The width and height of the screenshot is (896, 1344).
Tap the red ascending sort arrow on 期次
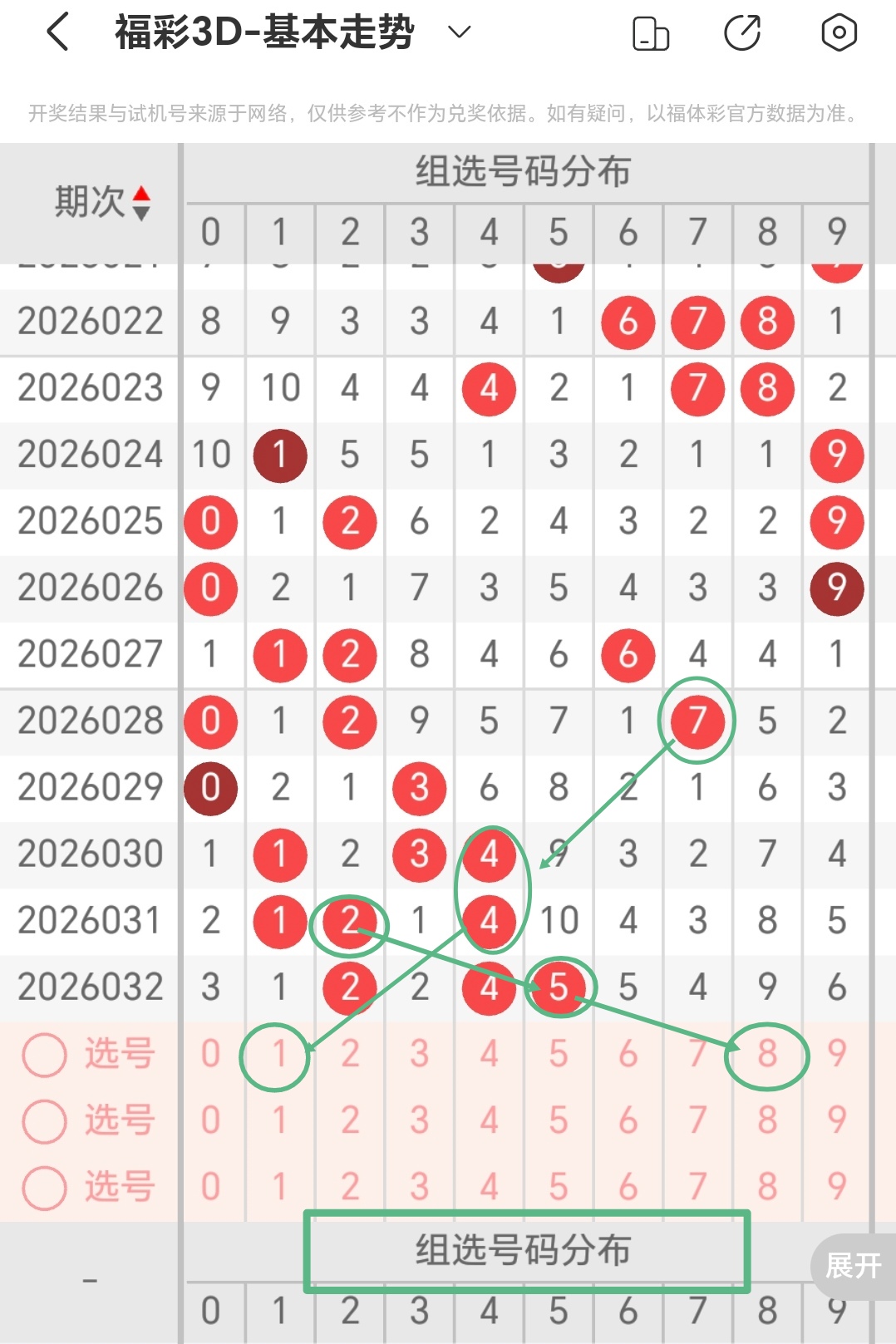point(142,193)
